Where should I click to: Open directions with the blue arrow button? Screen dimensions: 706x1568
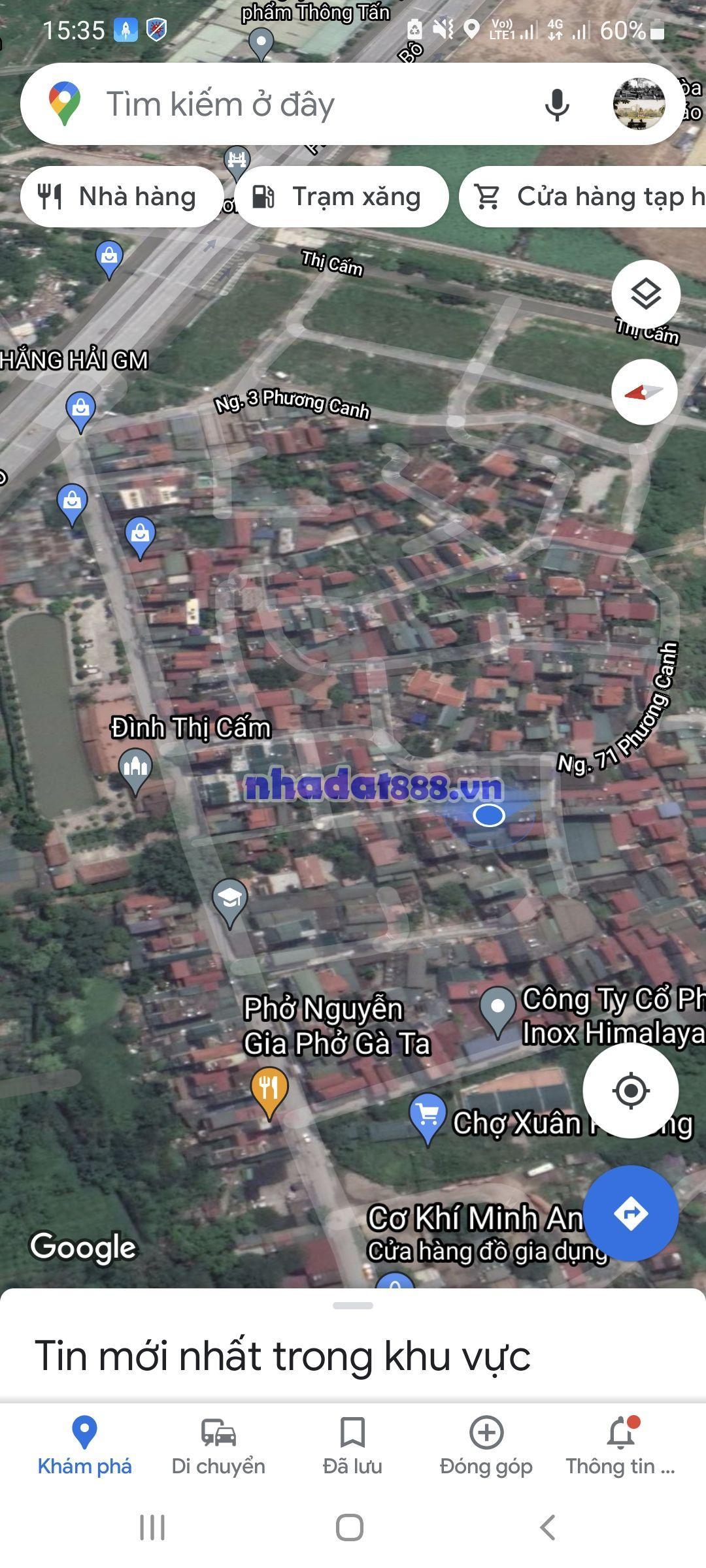click(x=630, y=1213)
